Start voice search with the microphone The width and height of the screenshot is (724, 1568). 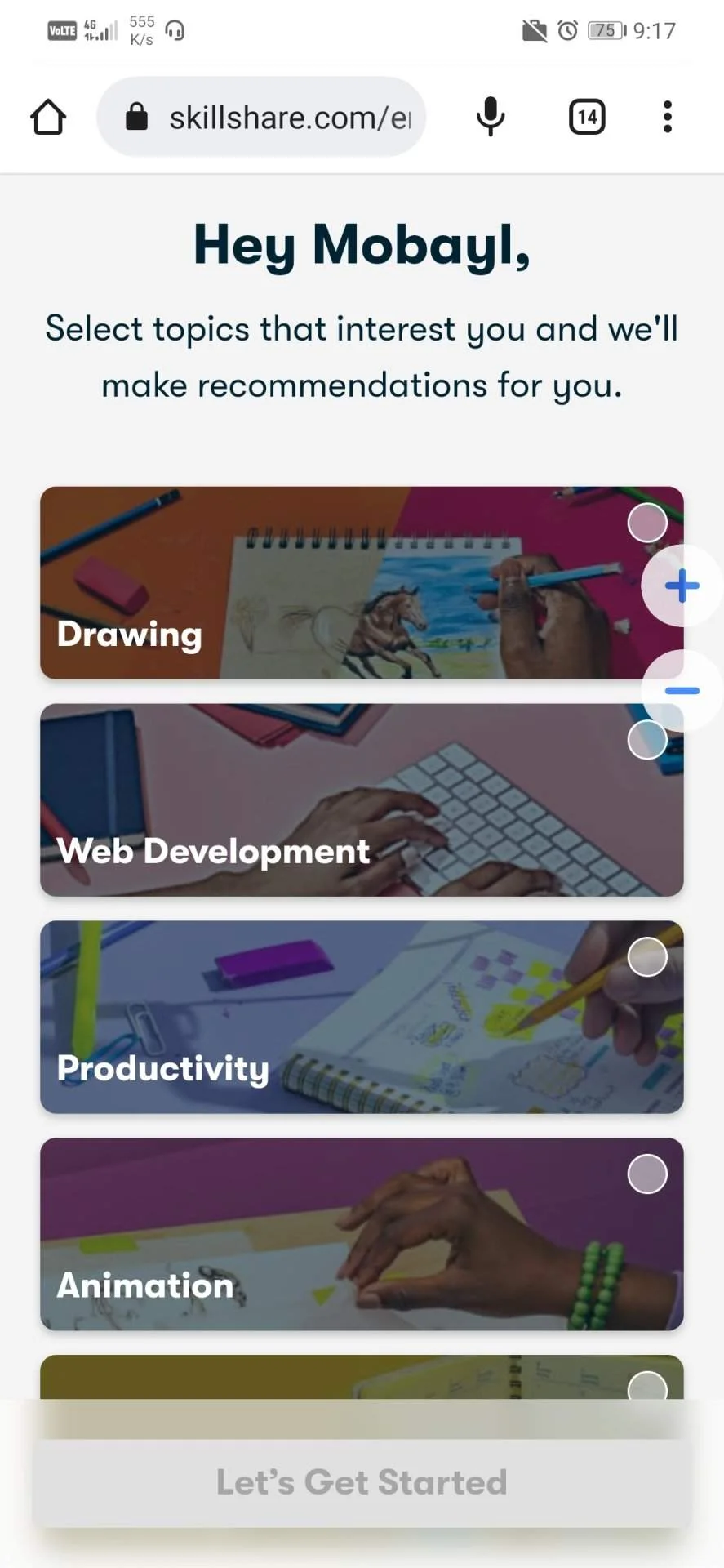(491, 117)
